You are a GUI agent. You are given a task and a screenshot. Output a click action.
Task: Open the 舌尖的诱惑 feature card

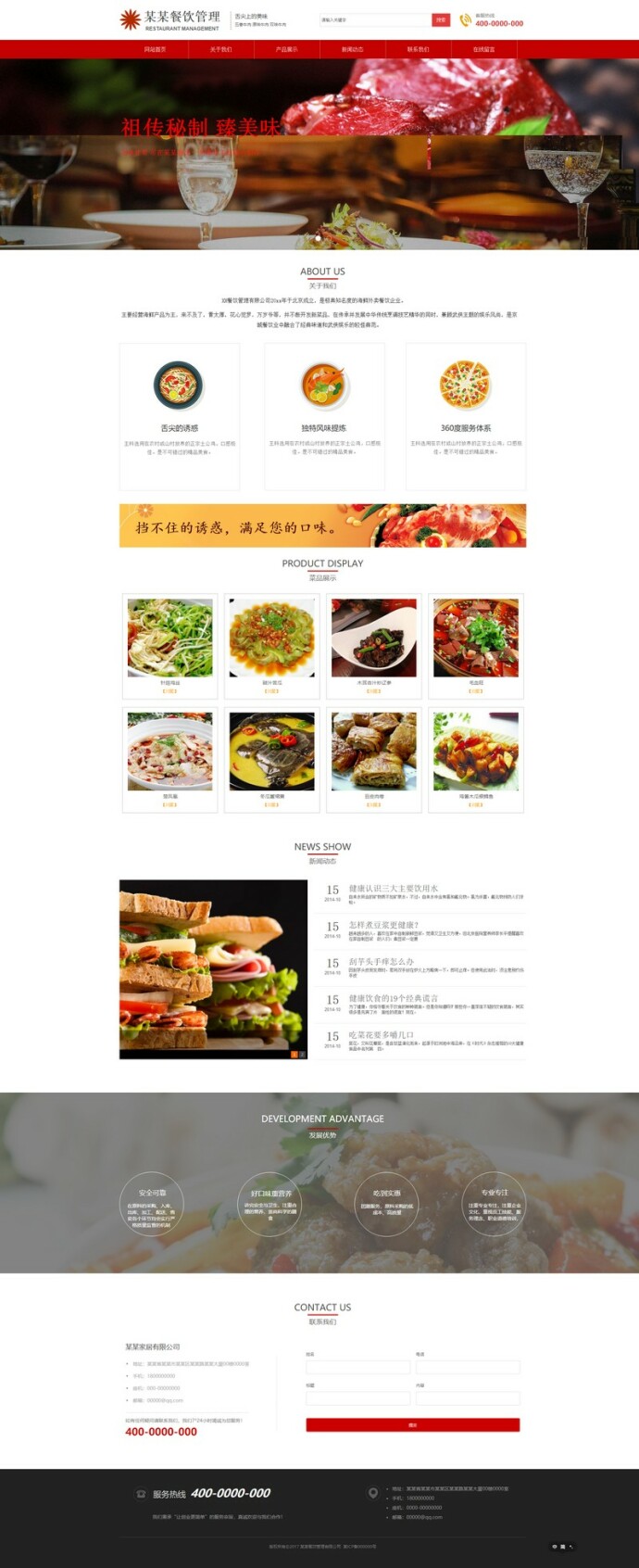(x=179, y=415)
